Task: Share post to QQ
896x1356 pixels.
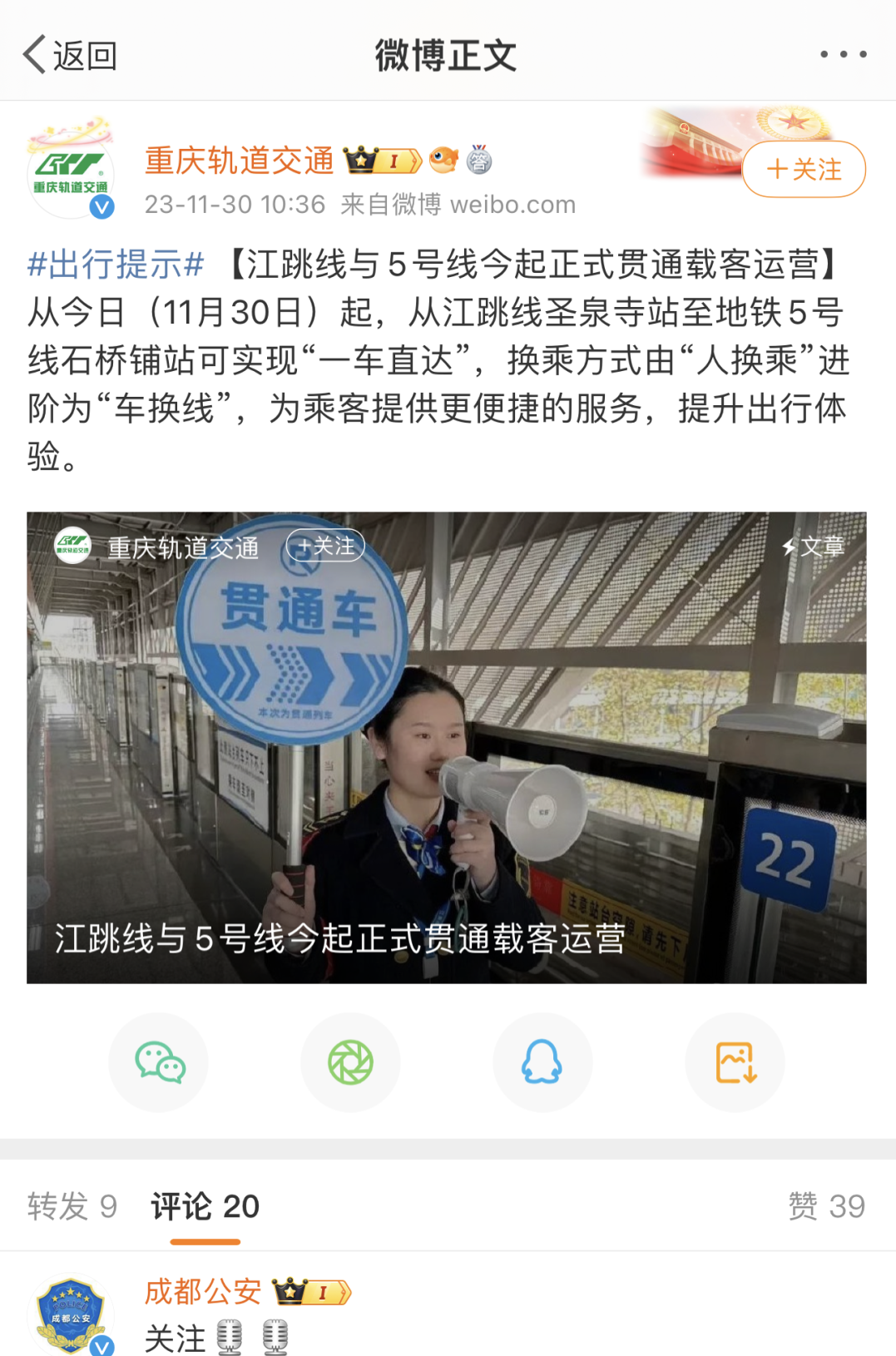Action: (542, 1062)
